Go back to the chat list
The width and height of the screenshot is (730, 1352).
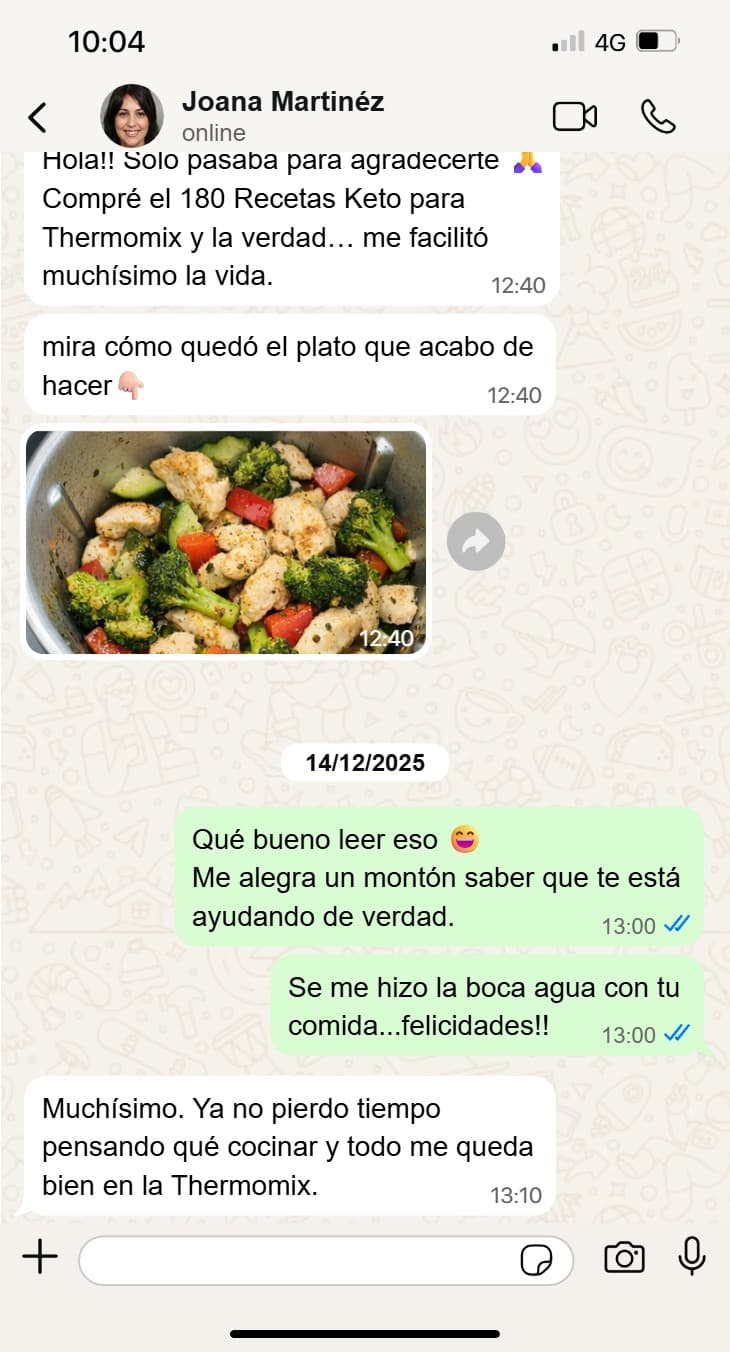(37, 118)
